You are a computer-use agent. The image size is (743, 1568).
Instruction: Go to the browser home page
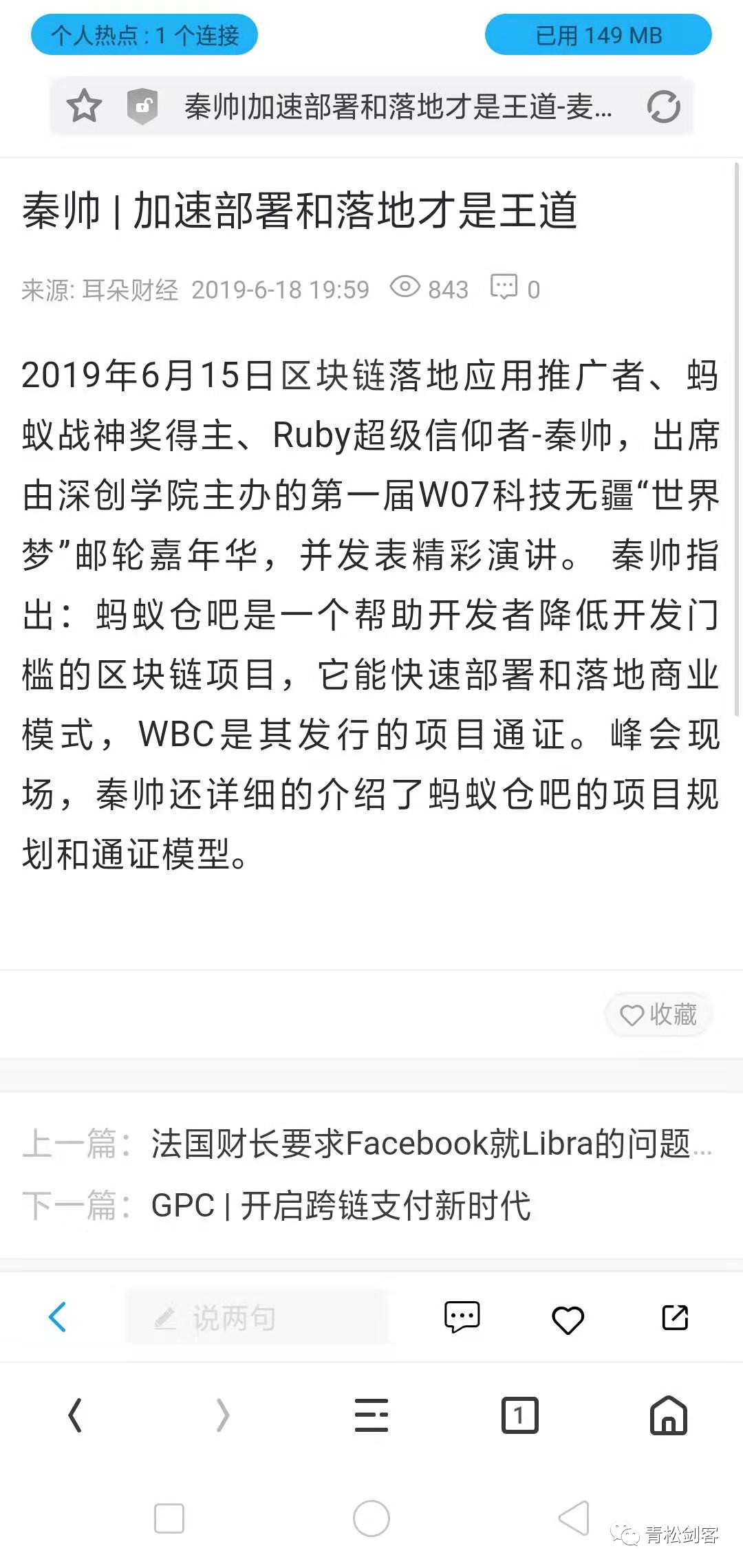[x=669, y=1415]
